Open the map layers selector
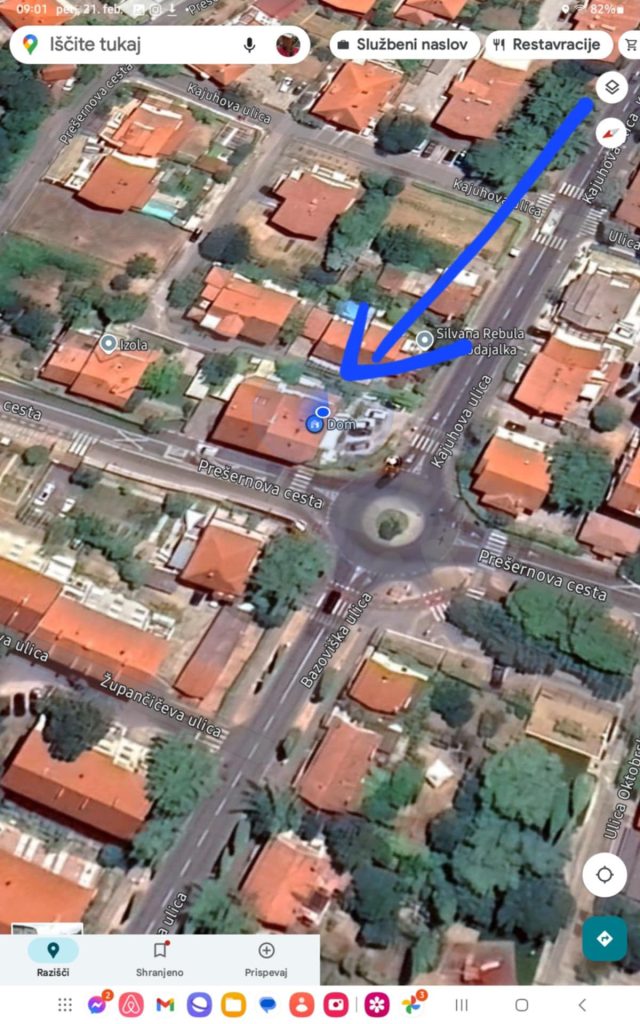 612,87
